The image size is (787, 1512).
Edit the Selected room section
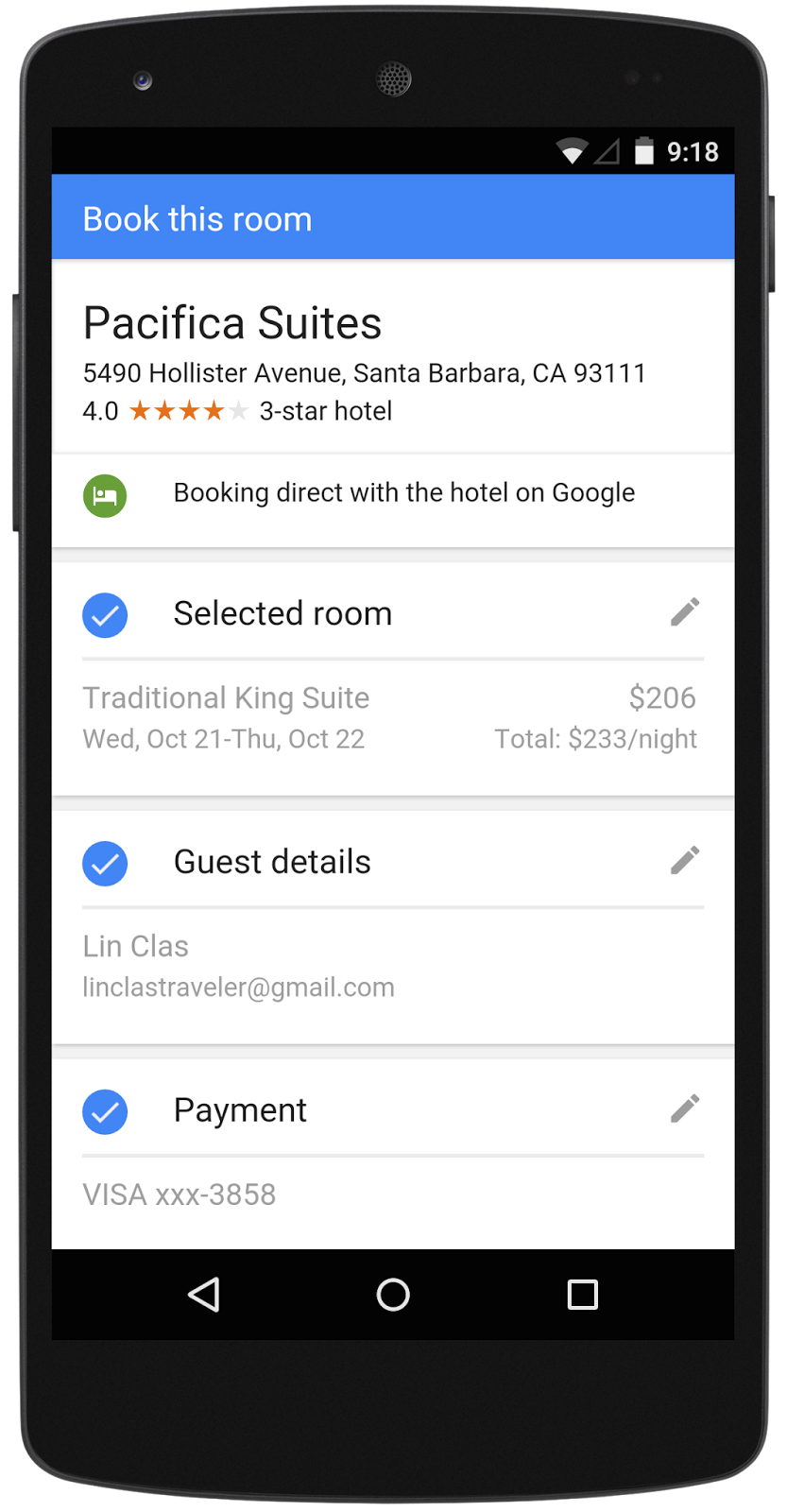click(x=685, y=612)
